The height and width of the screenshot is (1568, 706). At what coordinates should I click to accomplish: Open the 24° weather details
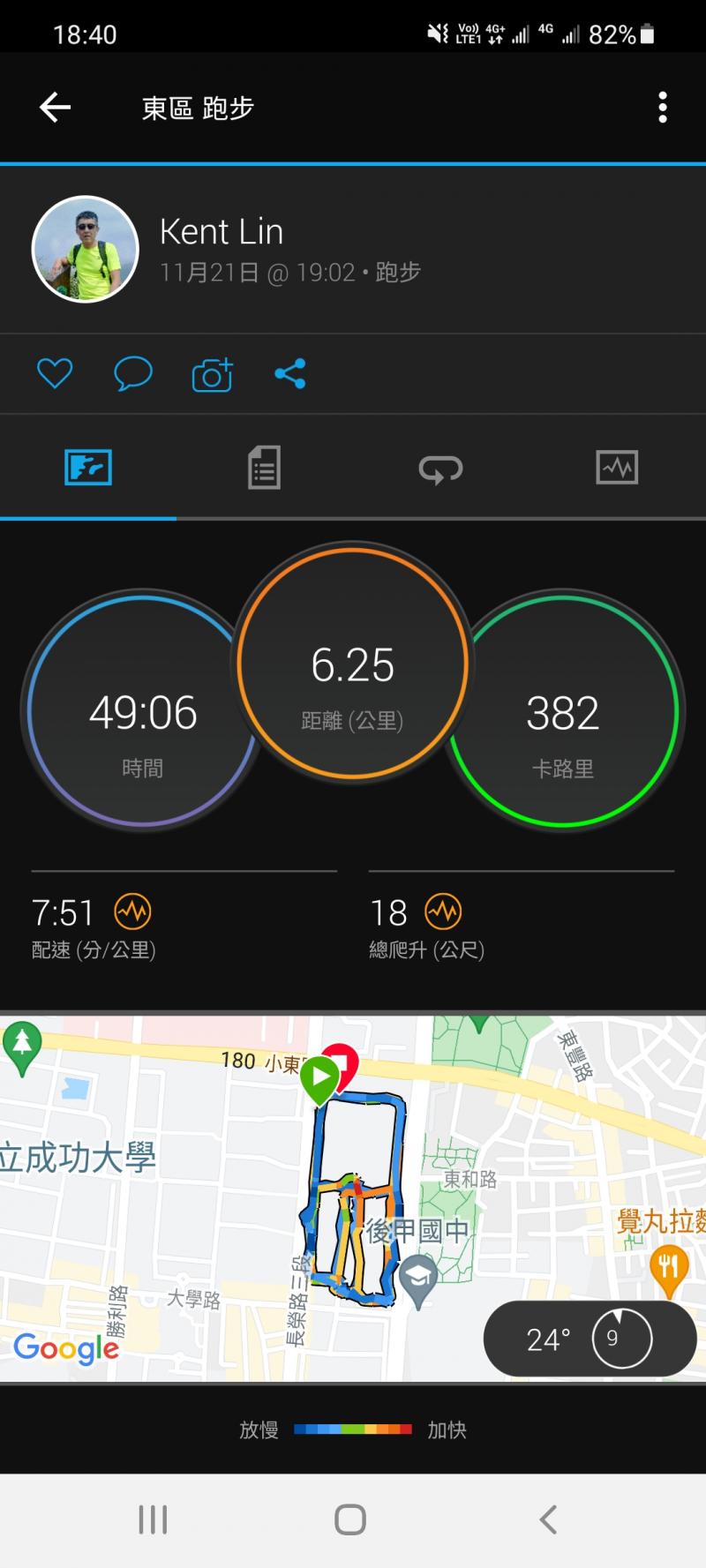pyautogui.click(x=590, y=1339)
